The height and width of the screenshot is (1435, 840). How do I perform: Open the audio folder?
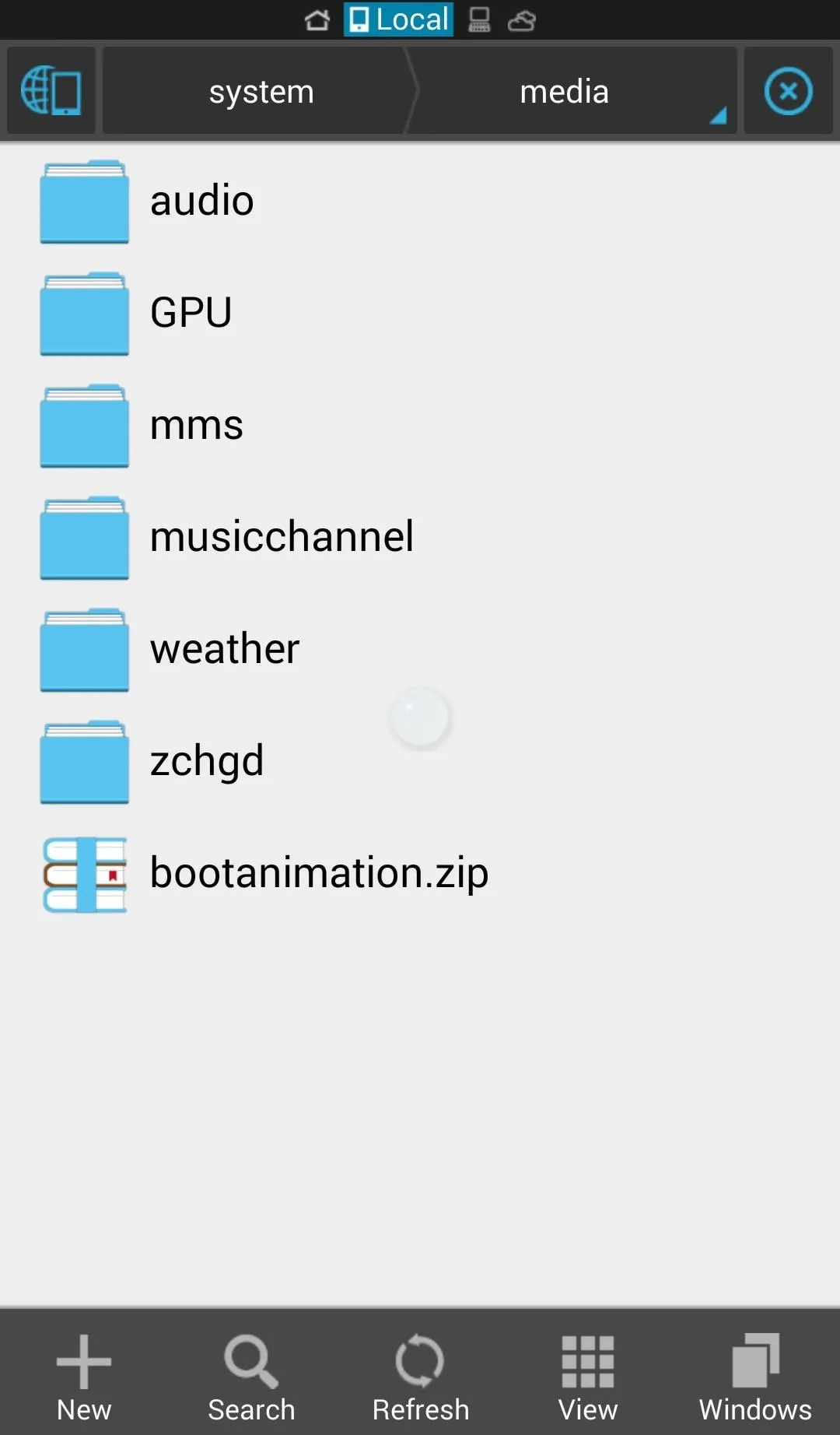coord(420,201)
